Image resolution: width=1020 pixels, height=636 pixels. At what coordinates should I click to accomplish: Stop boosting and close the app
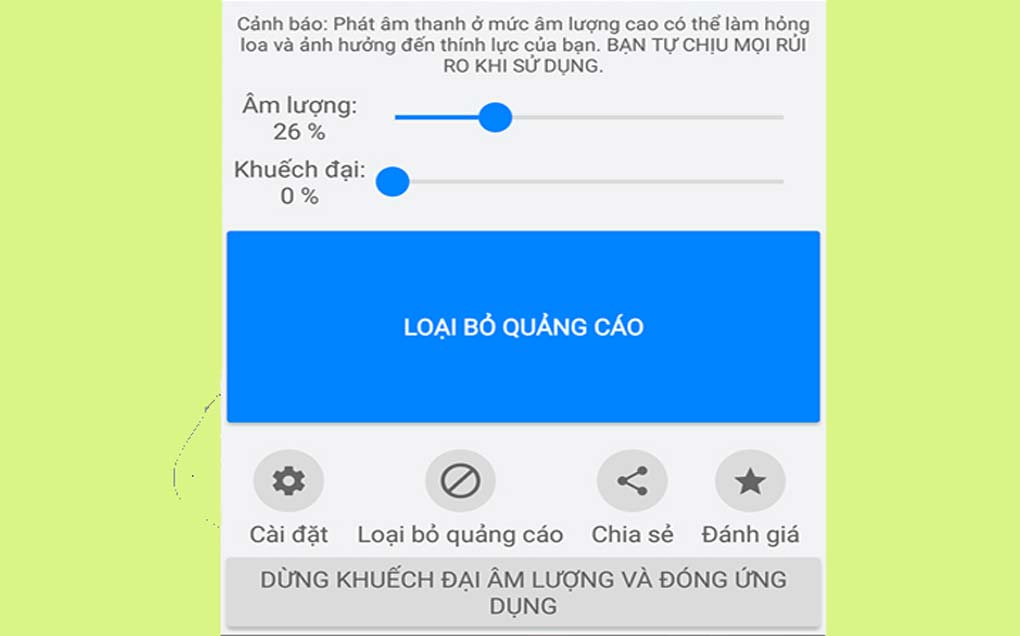[x=523, y=592]
